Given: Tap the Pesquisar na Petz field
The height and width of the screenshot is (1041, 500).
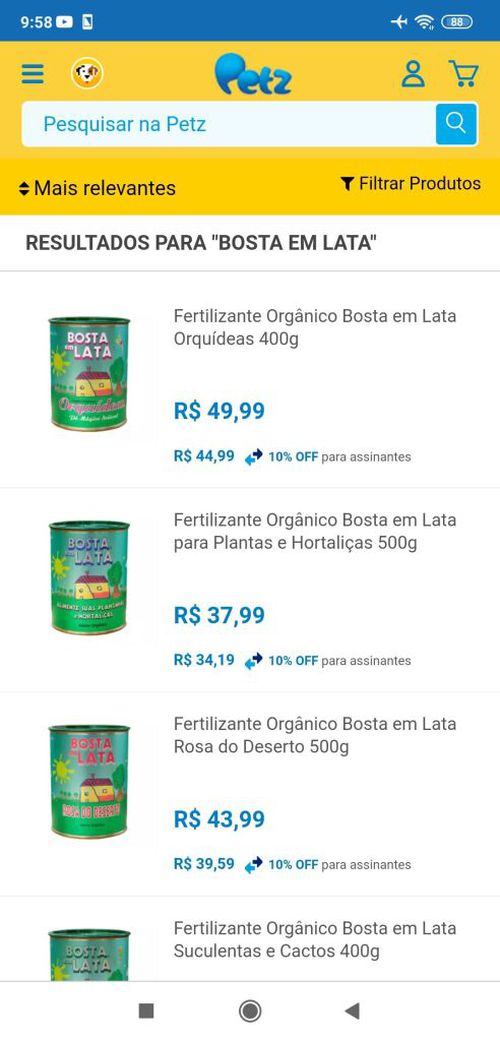Looking at the screenshot, I should pyautogui.click(x=228, y=124).
